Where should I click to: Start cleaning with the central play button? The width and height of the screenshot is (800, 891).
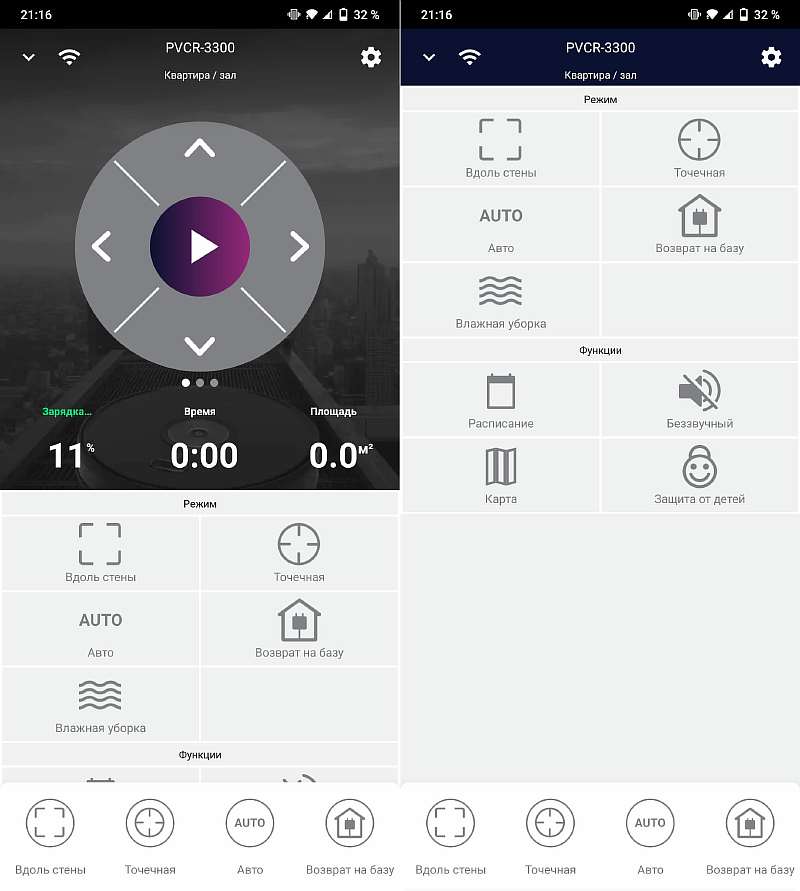pos(200,246)
